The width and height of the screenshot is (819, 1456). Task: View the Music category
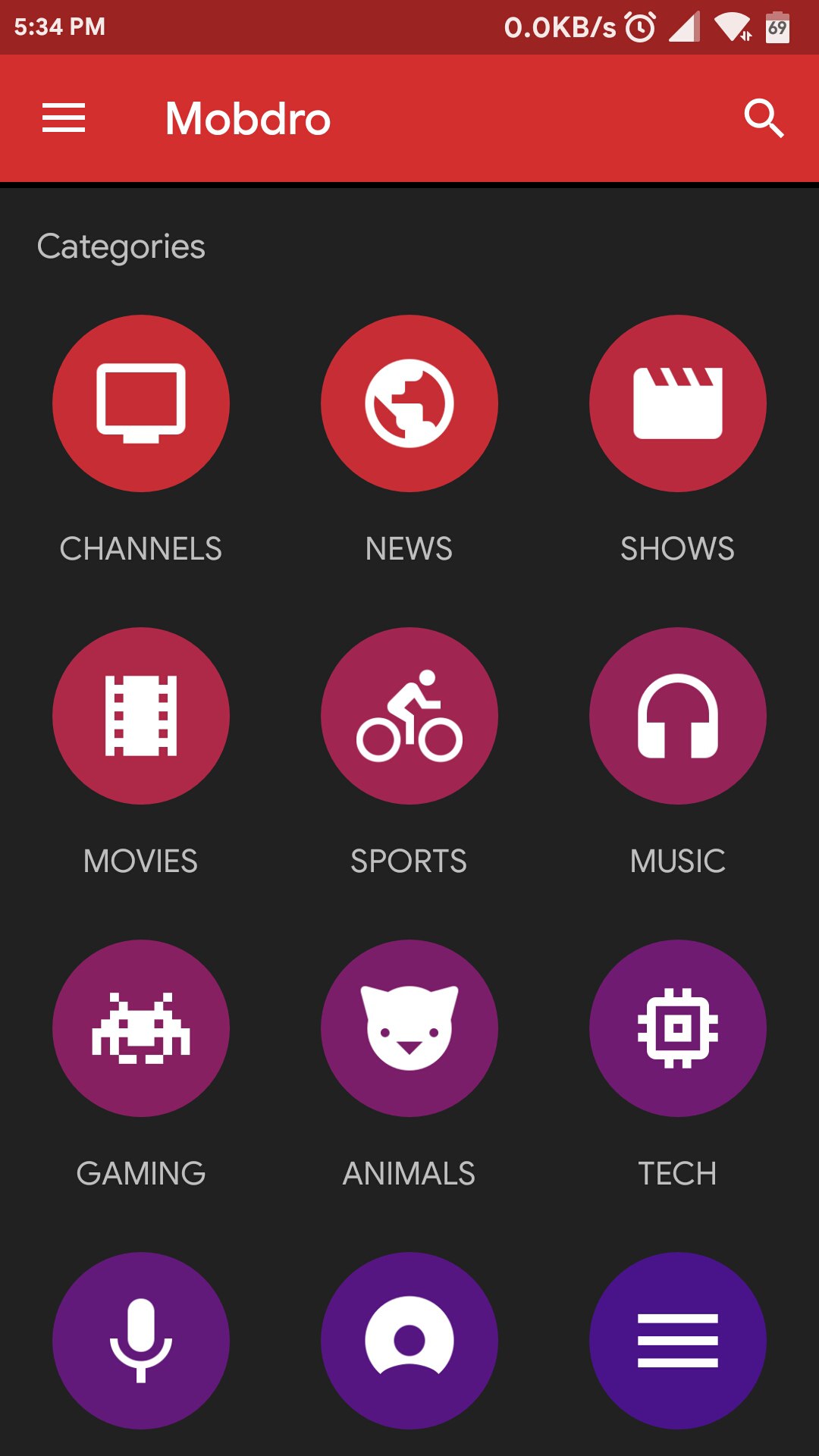[x=678, y=716]
